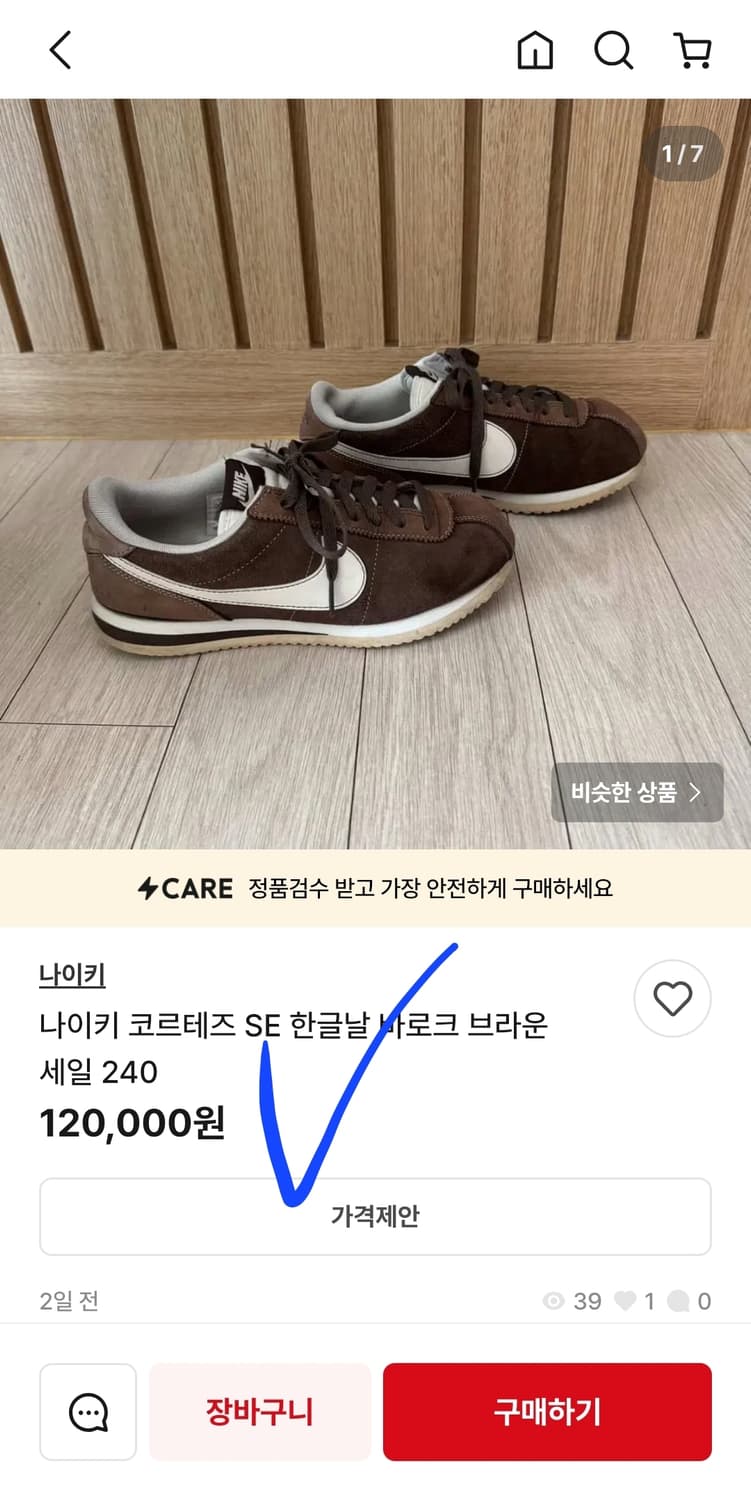Open chat with seller via speech bubble icon

88,1412
